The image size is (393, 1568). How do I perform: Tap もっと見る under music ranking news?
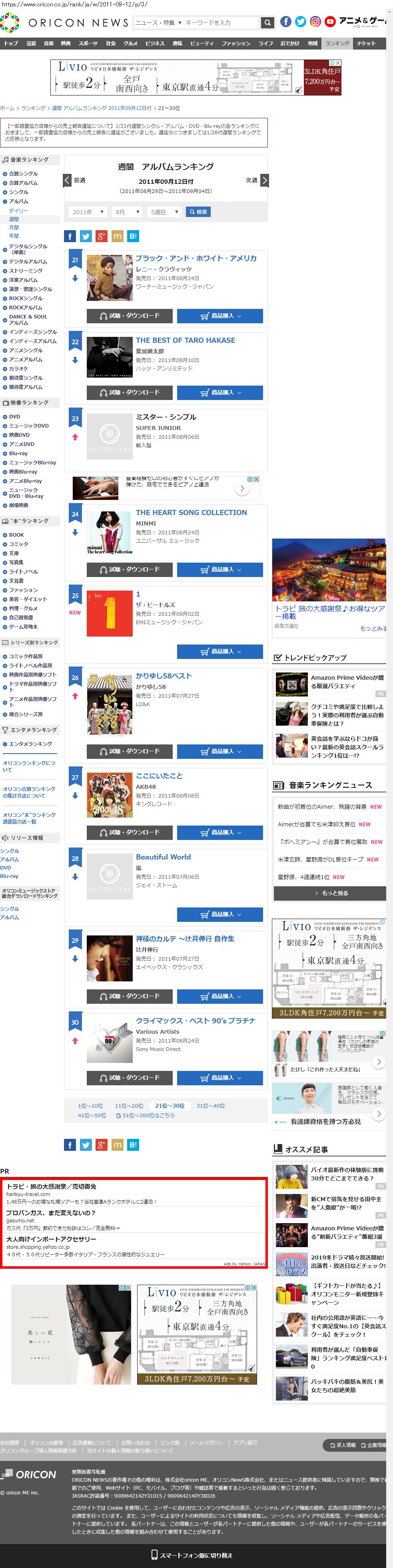(330, 893)
